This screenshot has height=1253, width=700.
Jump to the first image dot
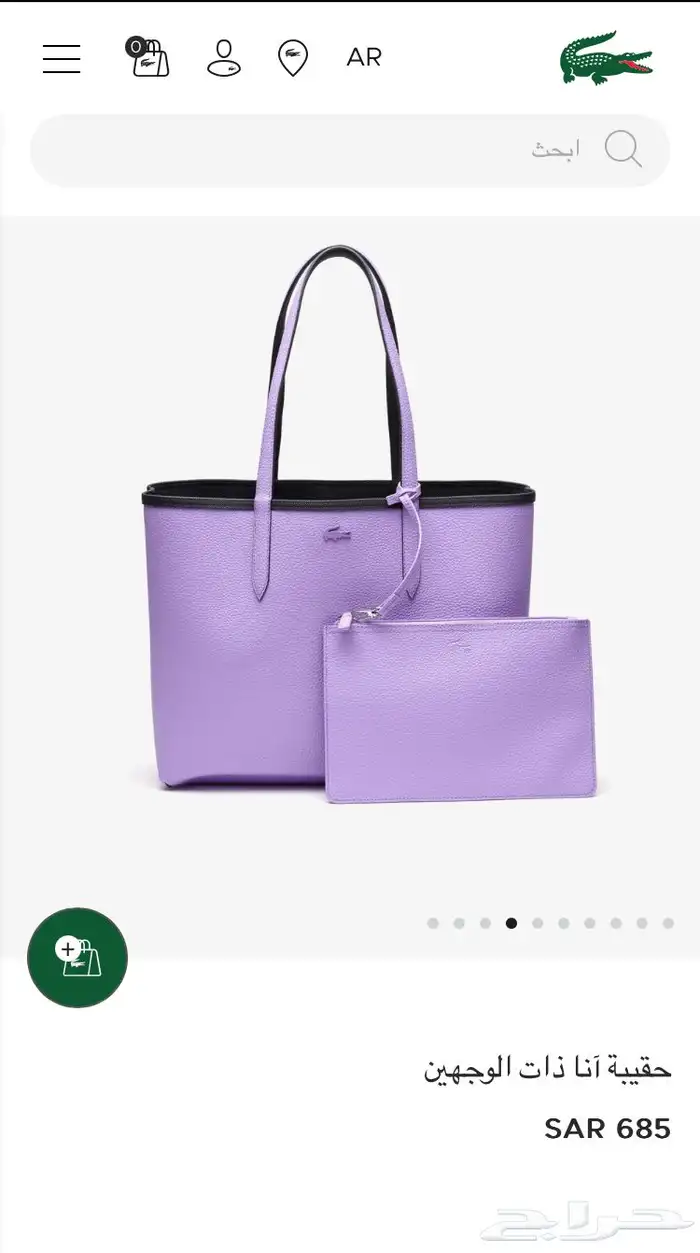pyautogui.click(x=433, y=923)
